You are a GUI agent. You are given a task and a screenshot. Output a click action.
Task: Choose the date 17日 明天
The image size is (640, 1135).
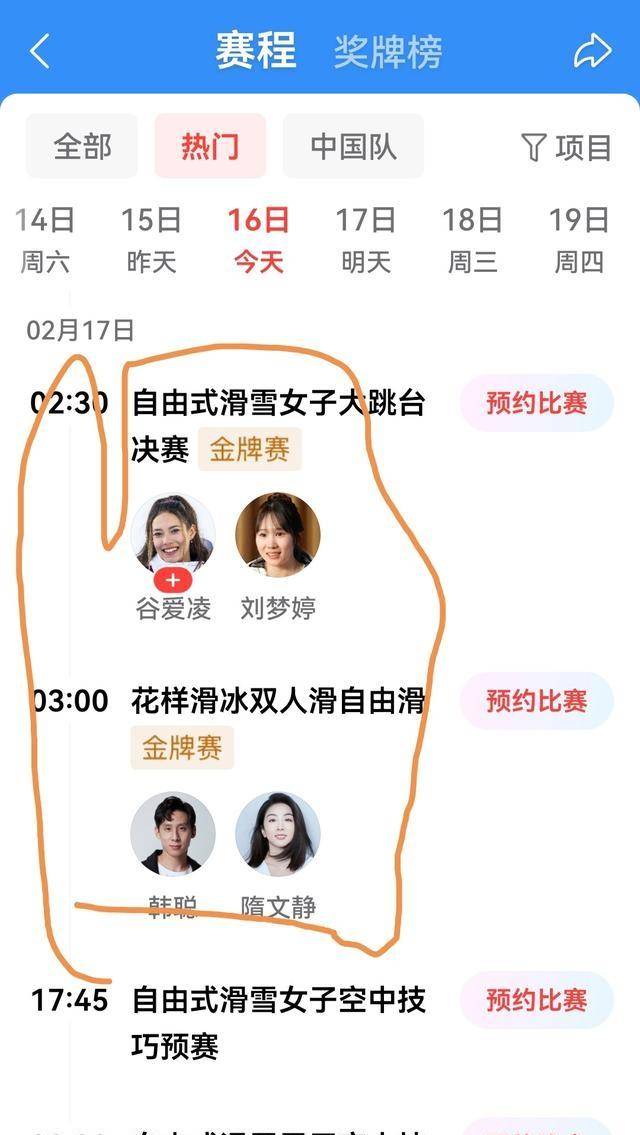[x=365, y=240]
